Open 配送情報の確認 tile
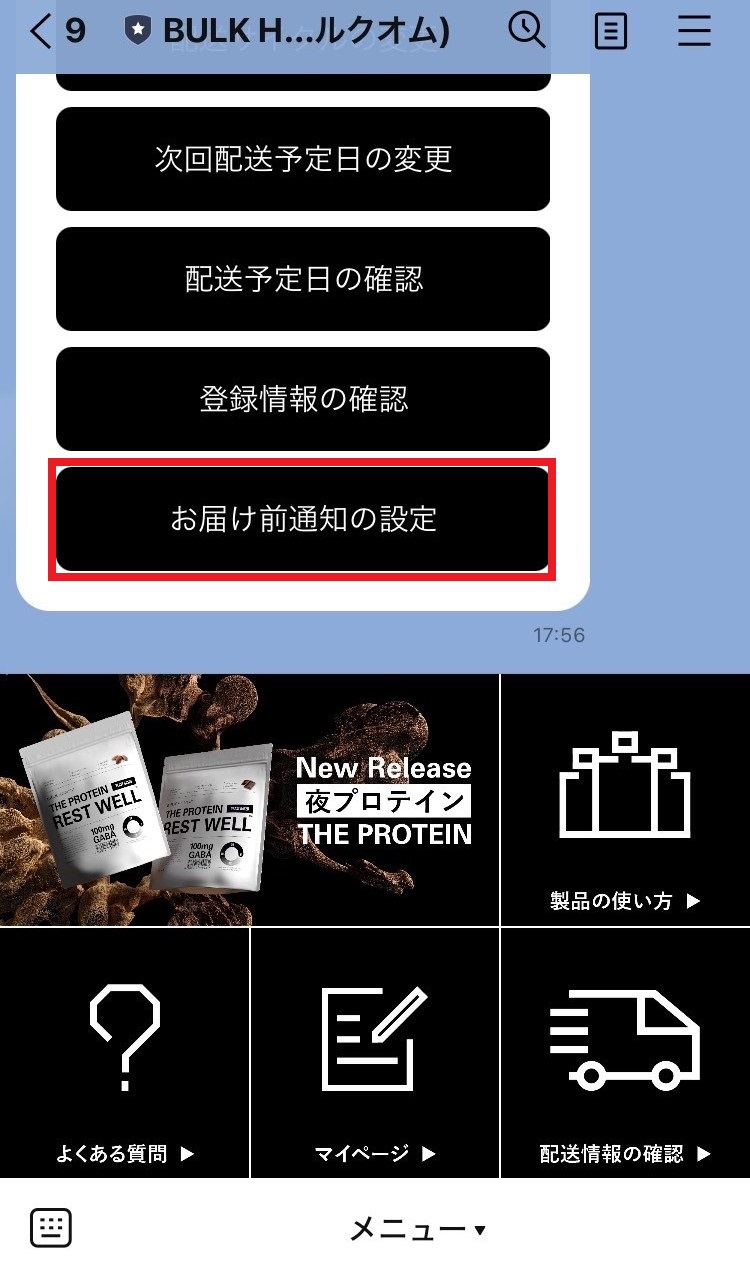The width and height of the screenshot is (750, 1280). point(625,1053)
